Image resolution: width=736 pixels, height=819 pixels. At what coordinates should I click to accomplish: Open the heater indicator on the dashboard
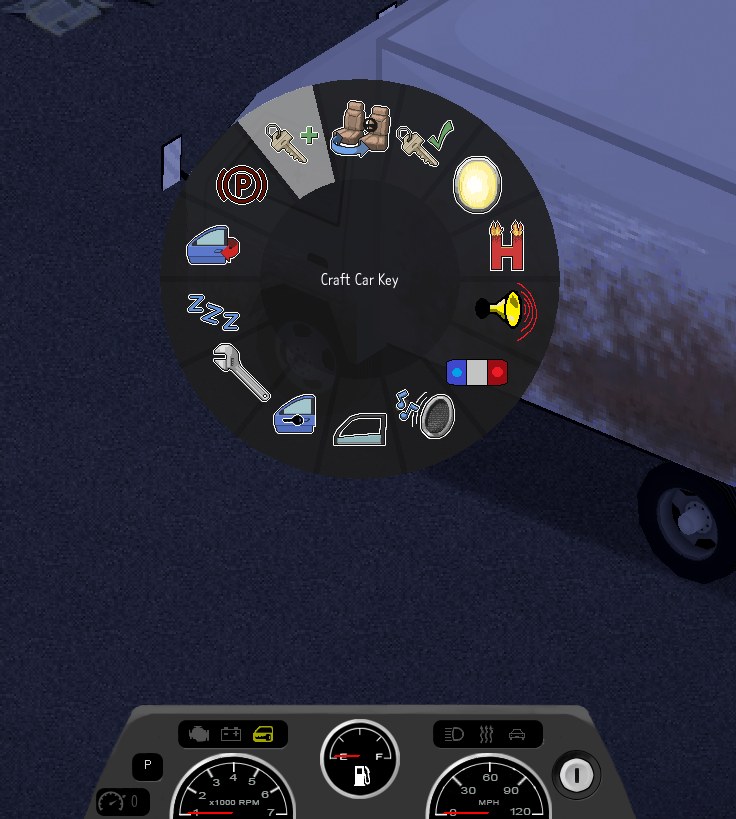[x=486, y=734]
